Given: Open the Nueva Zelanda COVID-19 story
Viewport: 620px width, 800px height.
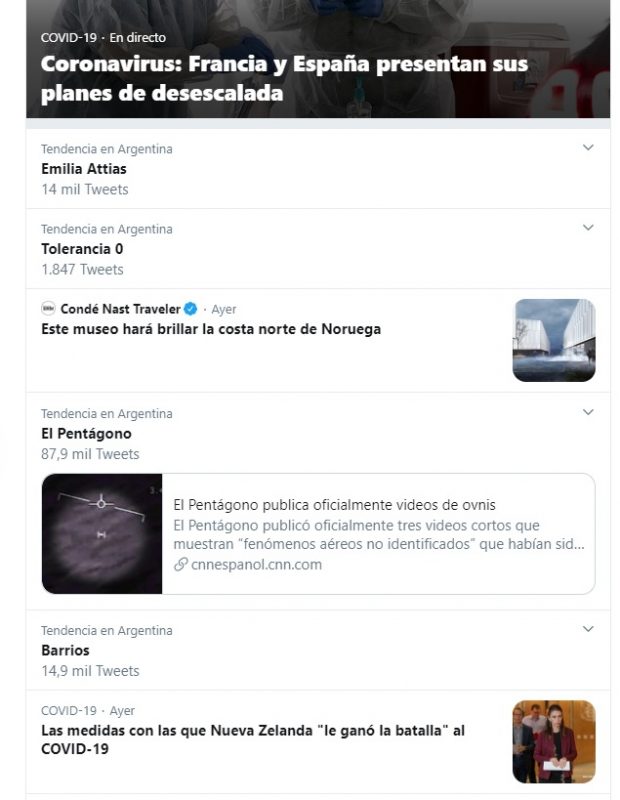Looking at the screenshot, I should [x=253, y=740].
